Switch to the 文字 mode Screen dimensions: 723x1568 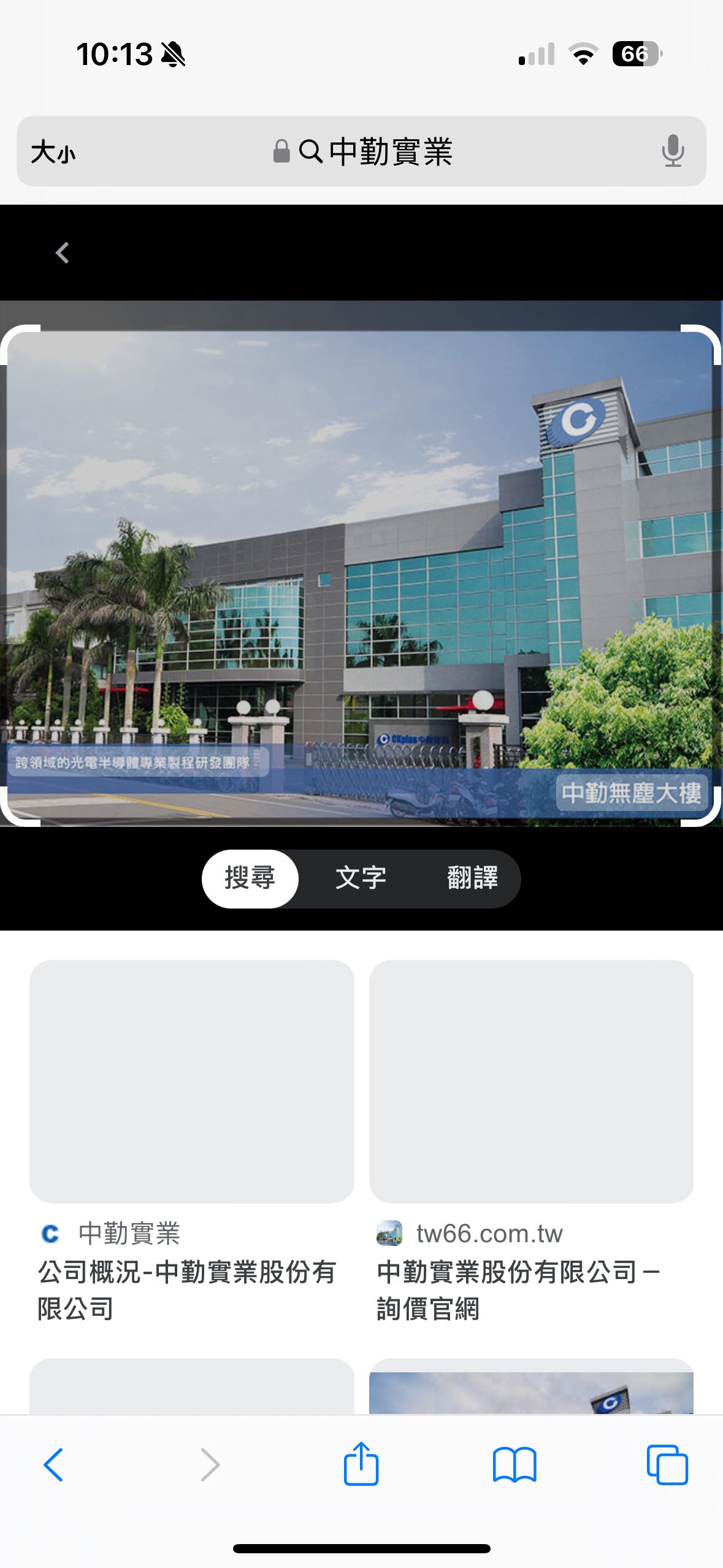tap(361, 878)
